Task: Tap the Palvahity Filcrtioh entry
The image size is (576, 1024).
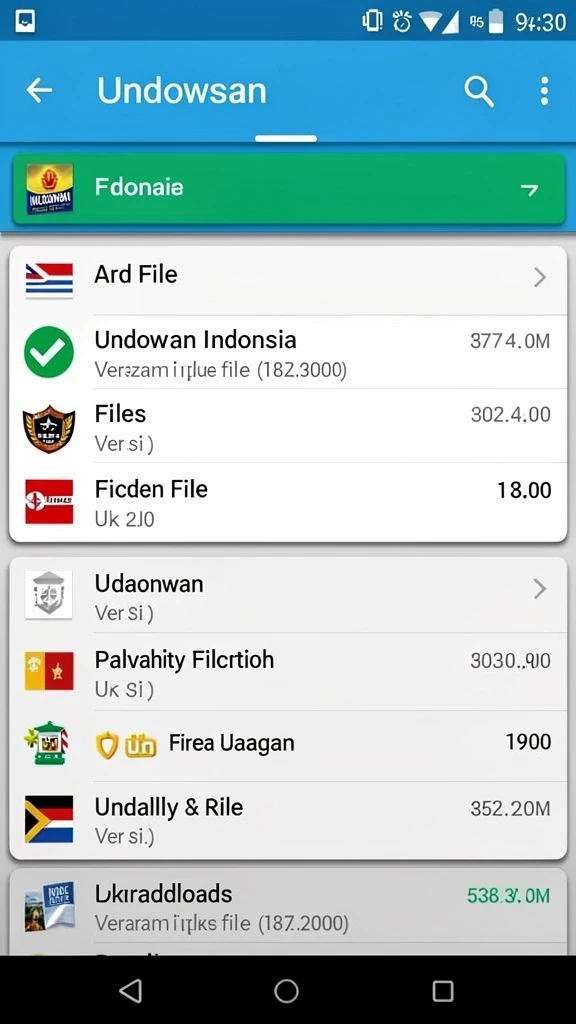Action: click(x=288, y=671)
